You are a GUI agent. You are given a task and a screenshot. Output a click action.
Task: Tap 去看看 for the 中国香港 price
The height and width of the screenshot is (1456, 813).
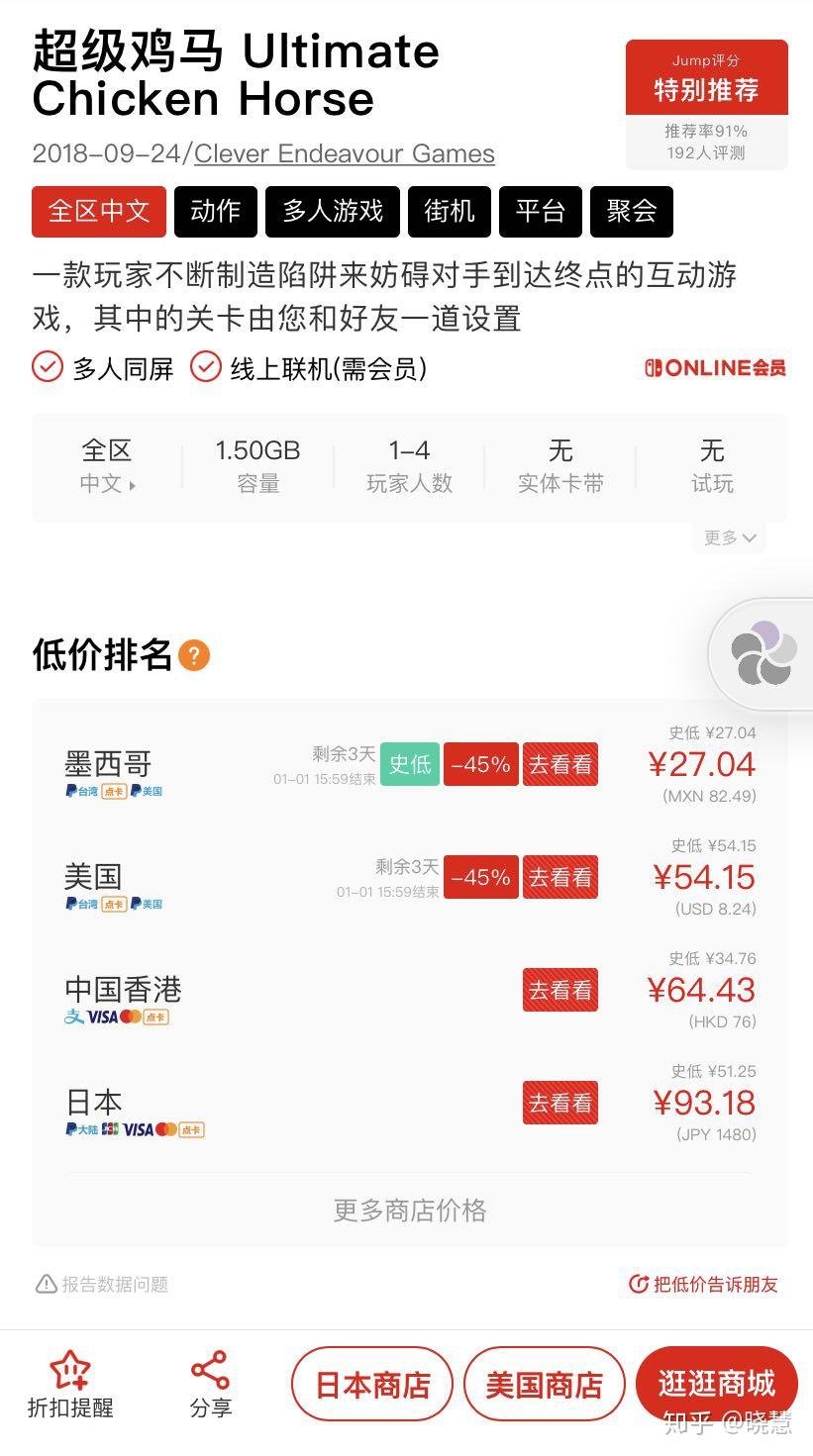560,990
